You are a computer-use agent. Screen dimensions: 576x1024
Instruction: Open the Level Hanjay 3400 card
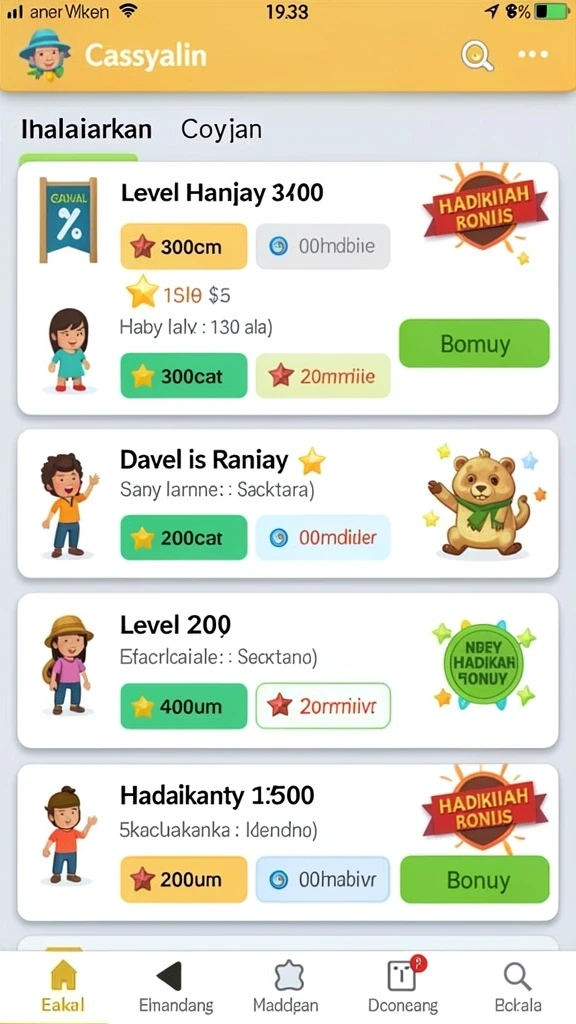(x=287, y=288)
